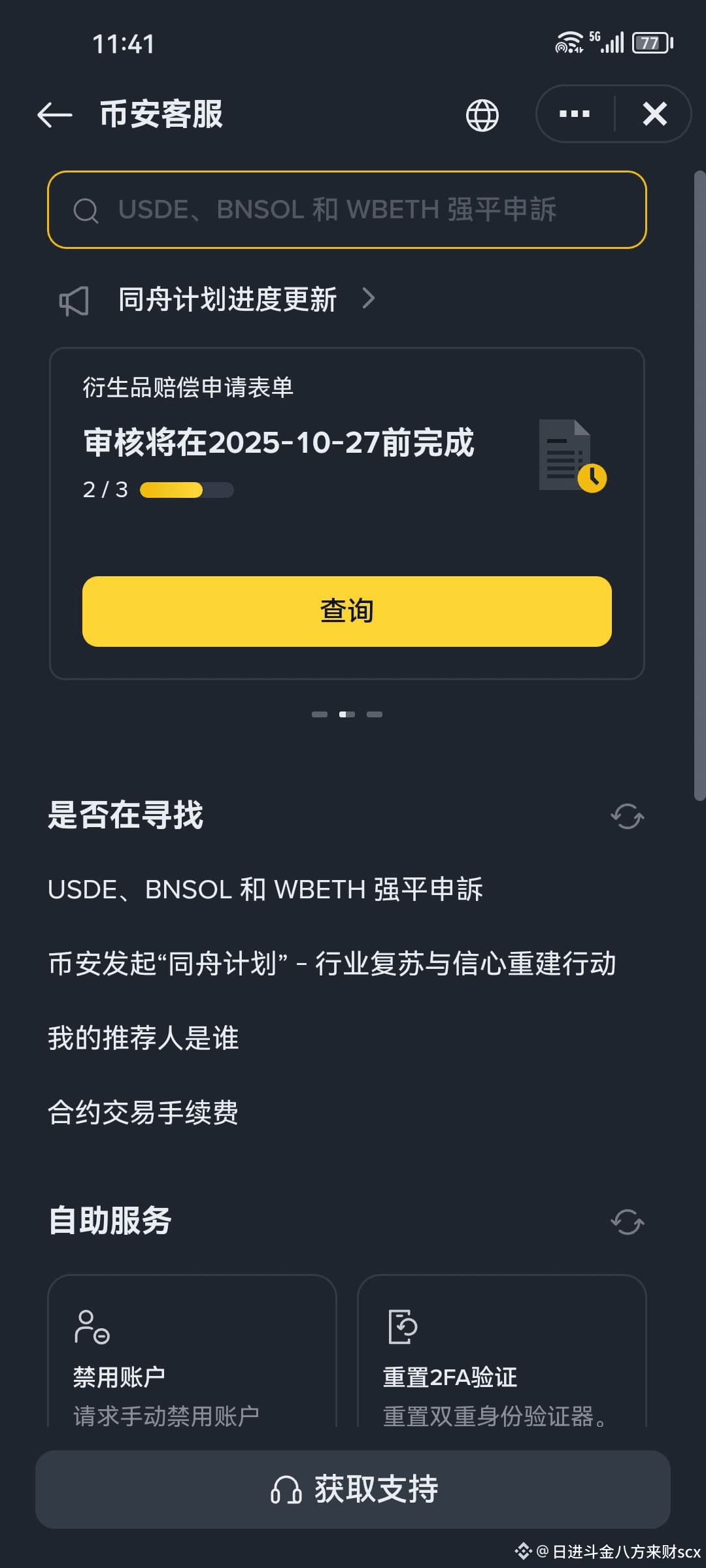Tap the megaphone announcement icon
The width and height of the screenshot is (706, 1568).
pyautogui.click(x=74, y=299)
